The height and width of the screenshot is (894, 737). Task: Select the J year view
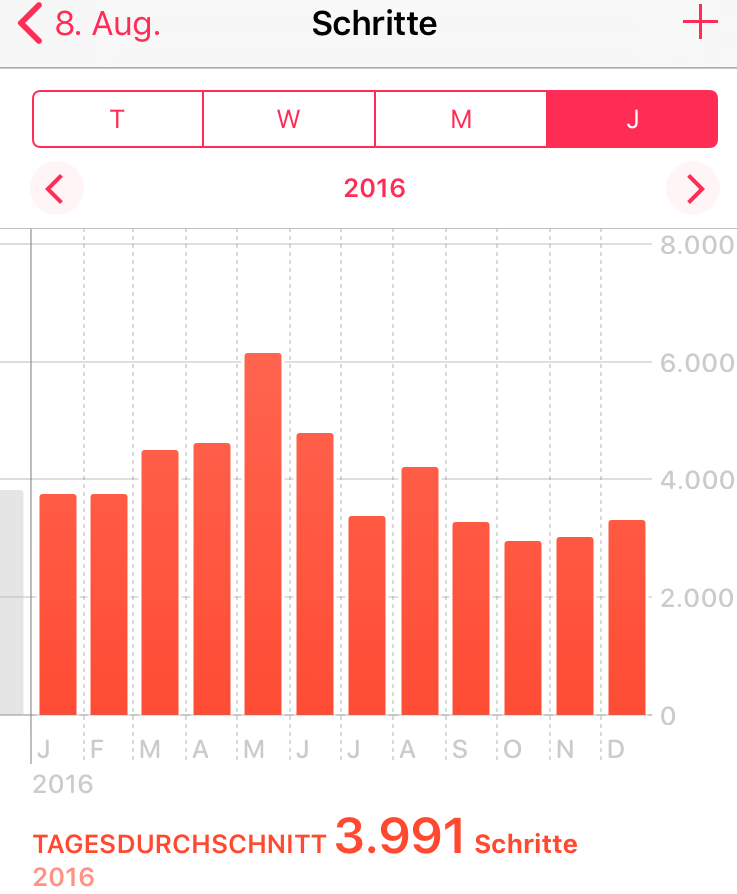[x=632, y=119]
